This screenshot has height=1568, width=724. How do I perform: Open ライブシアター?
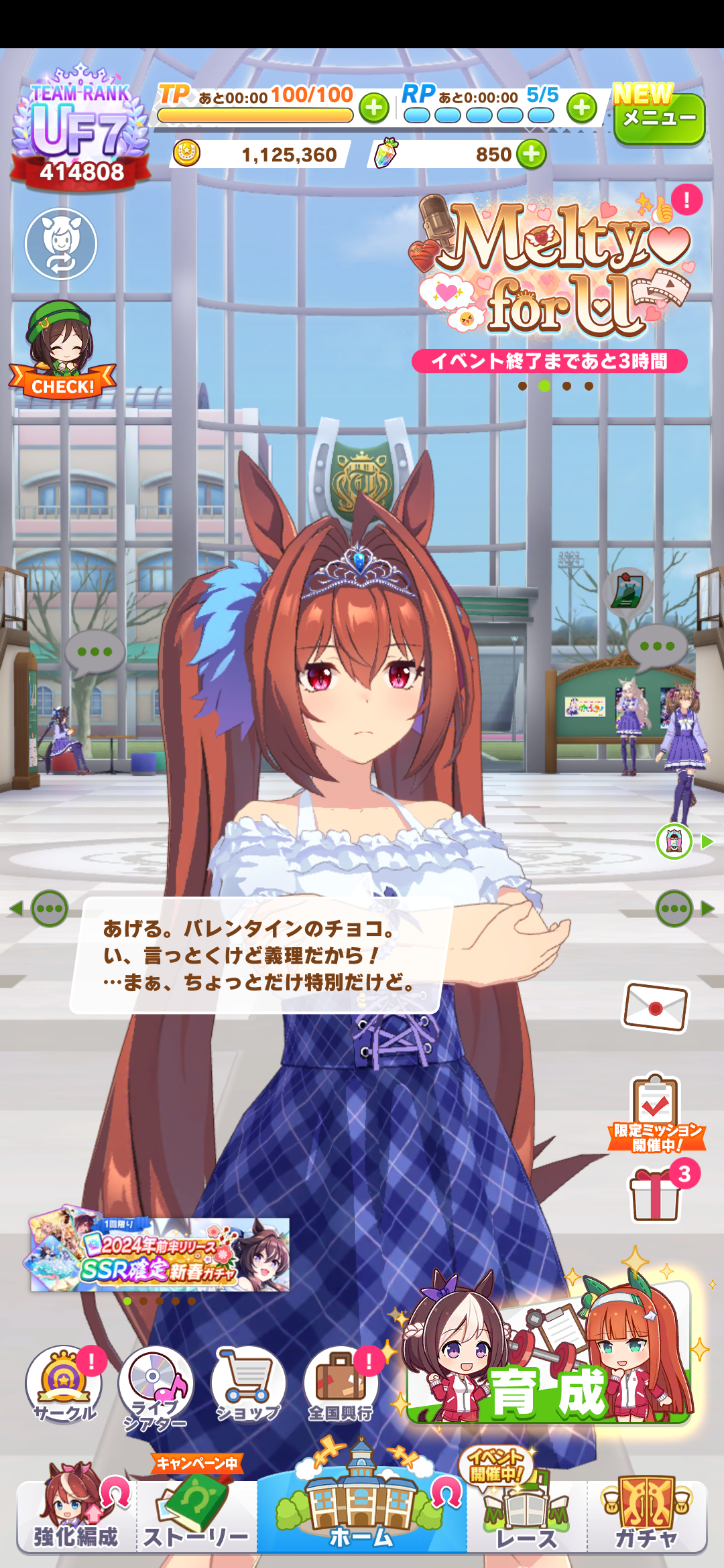156,1386
